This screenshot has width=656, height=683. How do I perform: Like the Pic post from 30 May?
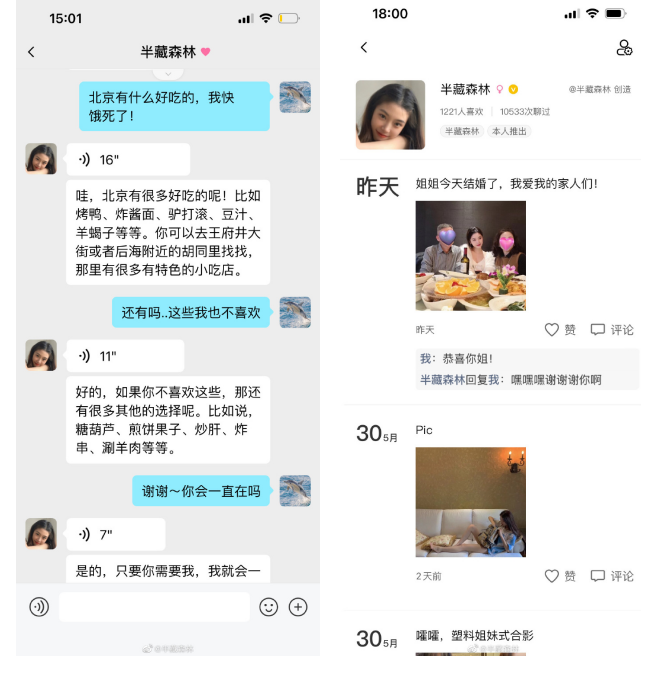coord(560,576)
